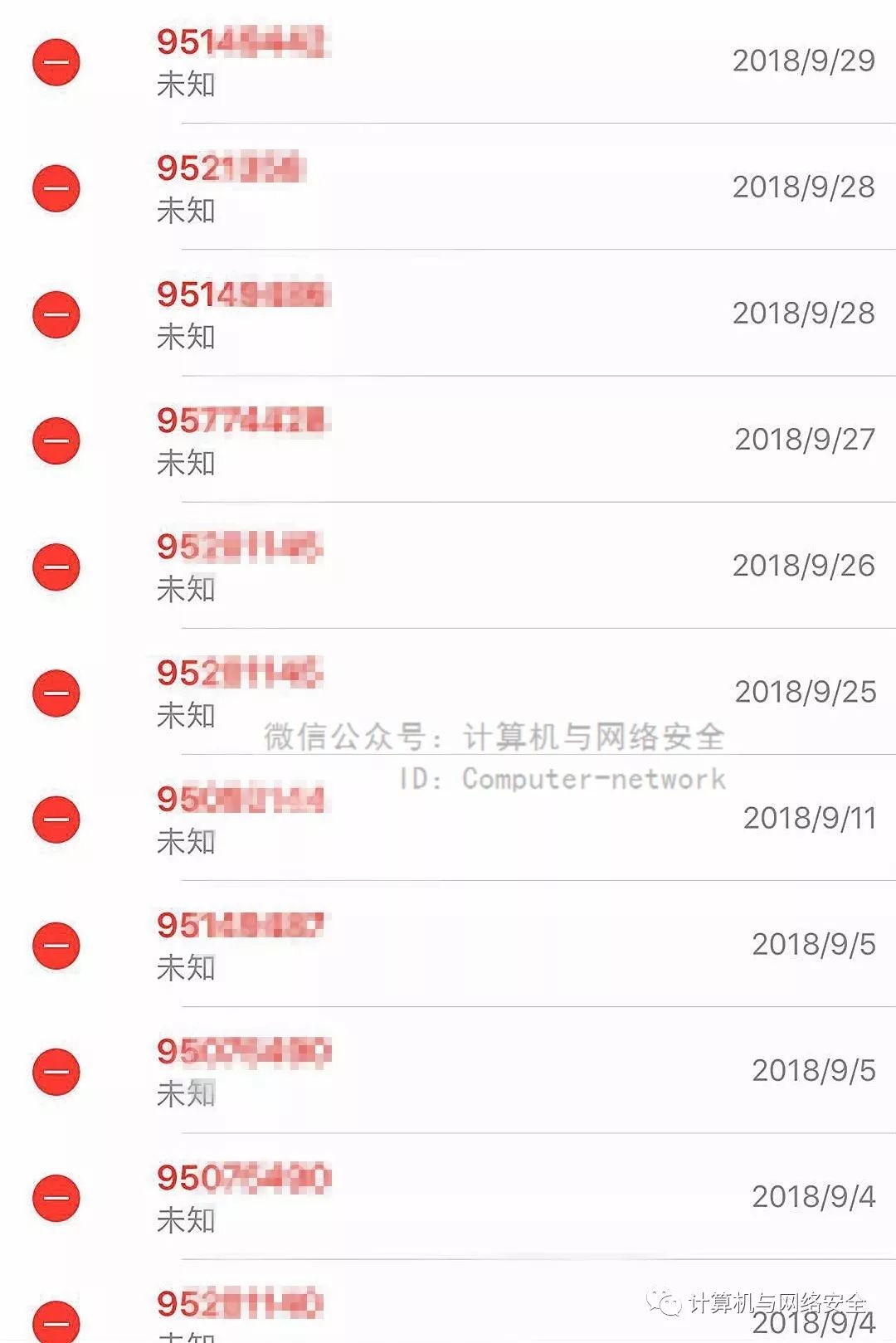896x1343 pixels.
Task: Delete the number starting 95149 dated 2018/9/28
Action: pos(56,314)
